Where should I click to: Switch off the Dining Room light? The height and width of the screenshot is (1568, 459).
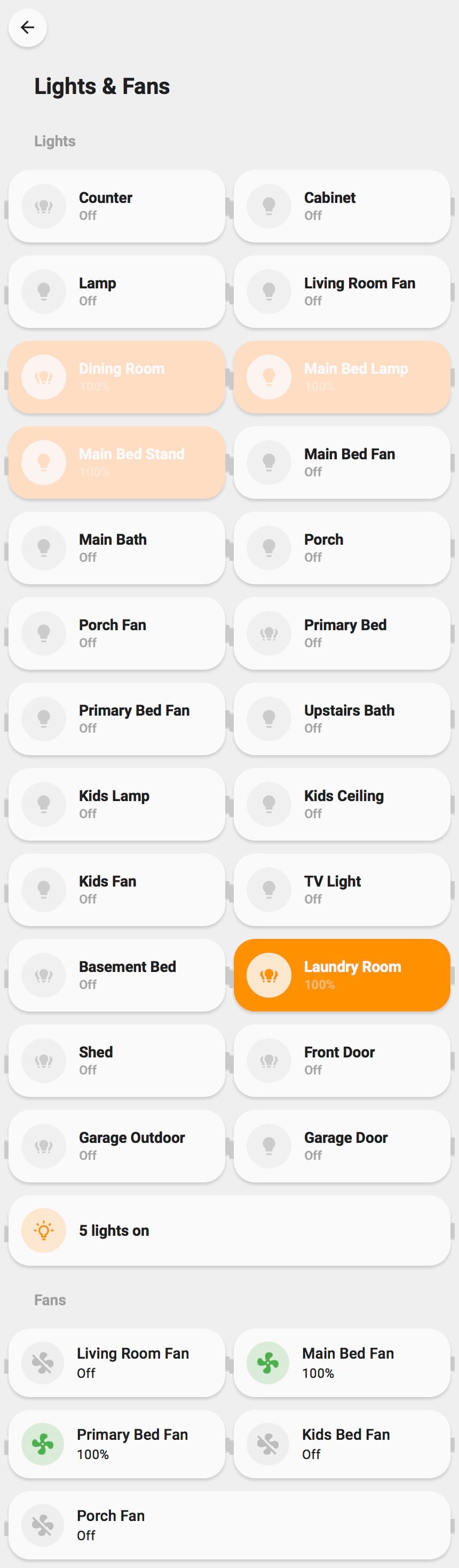(x=44, y=378)
